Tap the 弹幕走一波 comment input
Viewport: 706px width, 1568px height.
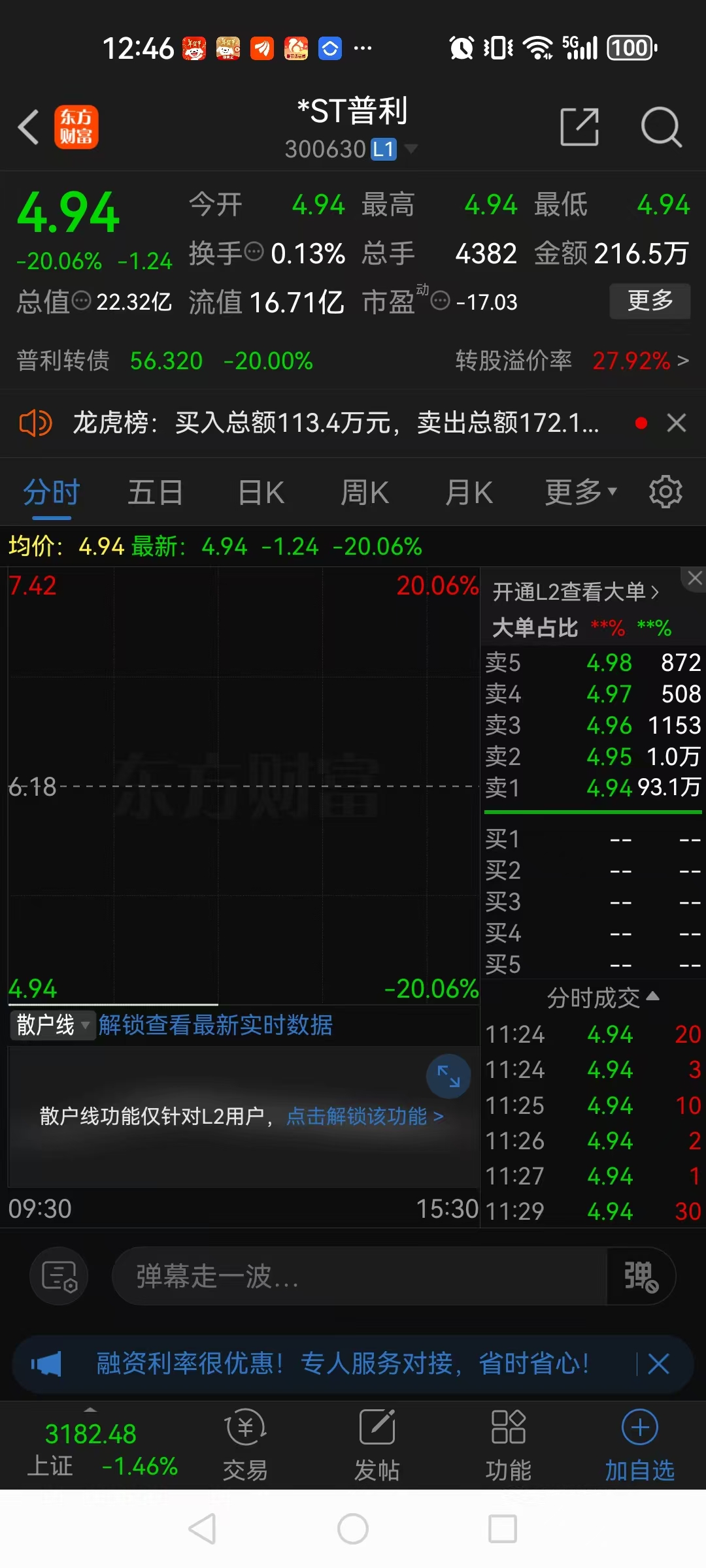click(x=360, y=1276)
